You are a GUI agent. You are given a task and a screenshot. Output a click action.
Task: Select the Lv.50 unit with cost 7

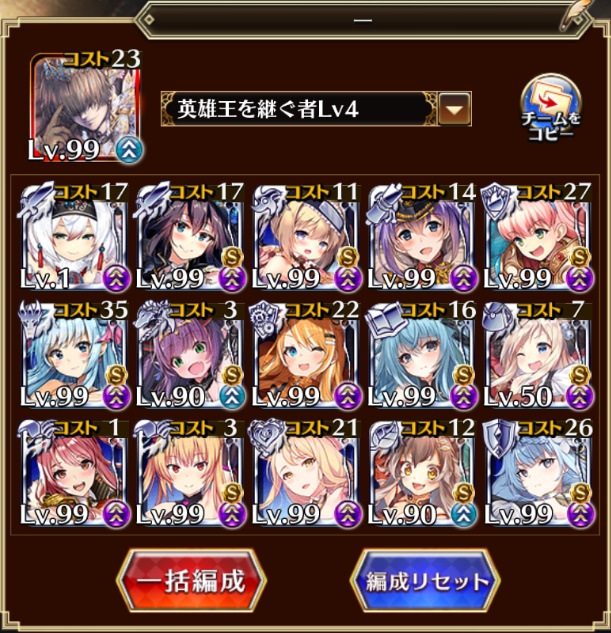[x=538, y=354]
